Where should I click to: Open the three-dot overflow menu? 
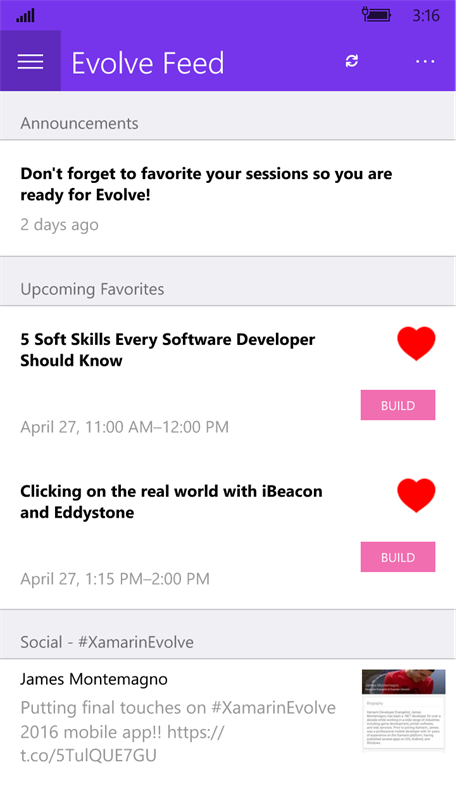(425, 61)
